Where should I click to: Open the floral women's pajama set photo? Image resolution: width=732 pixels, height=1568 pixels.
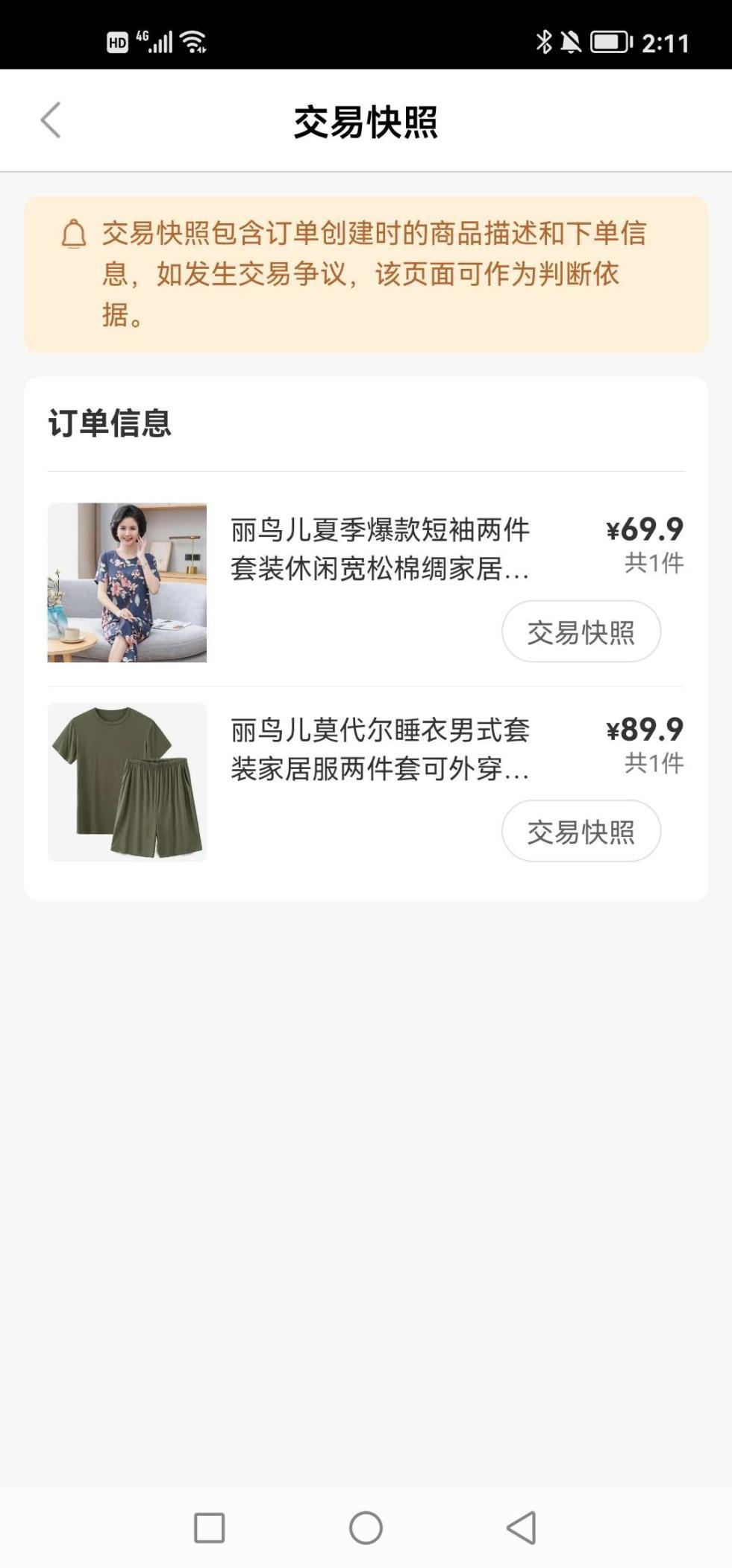[x=127, y=582]
